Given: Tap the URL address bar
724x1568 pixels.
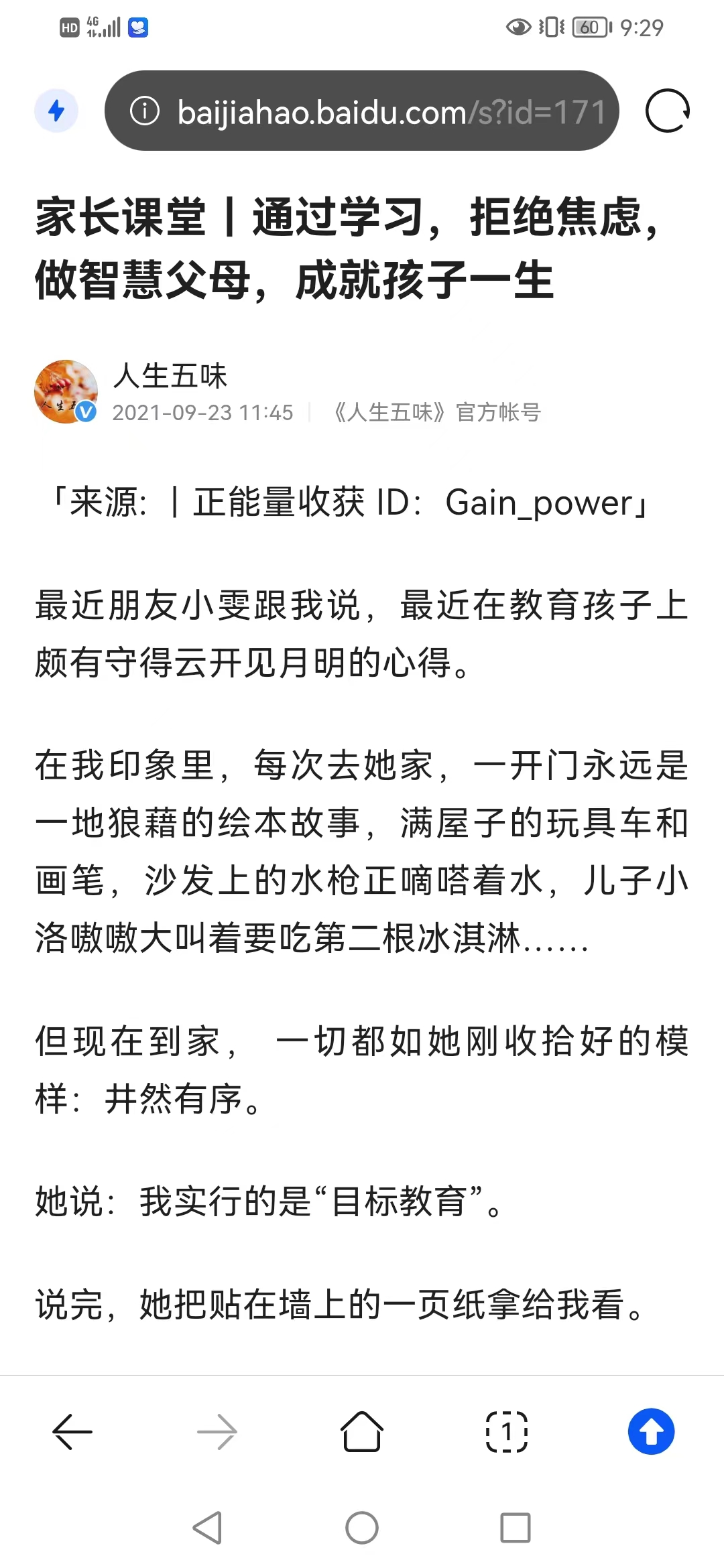Looking at the screenshot, I should [361, 111].
